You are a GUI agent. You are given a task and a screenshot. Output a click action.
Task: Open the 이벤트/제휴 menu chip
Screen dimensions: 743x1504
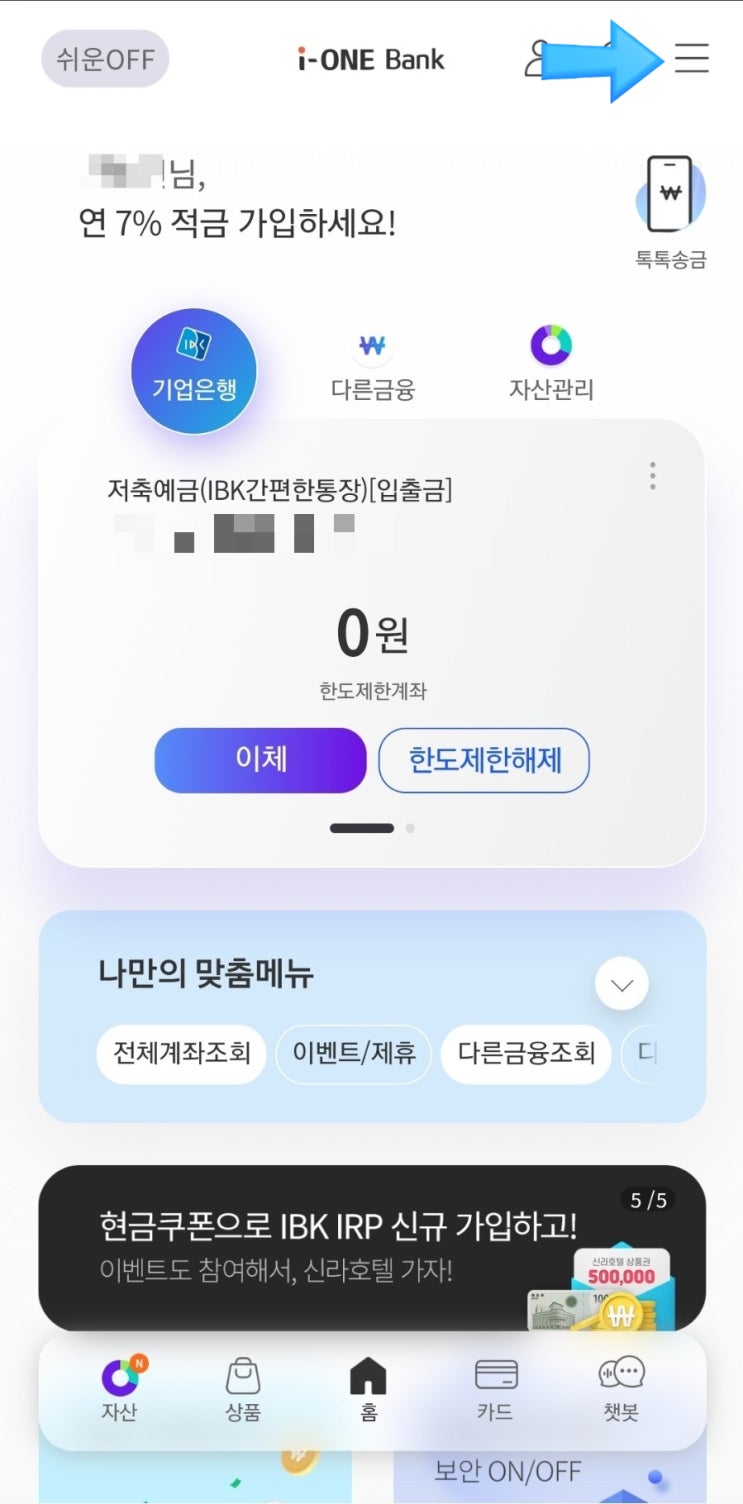(x=354, y=1053)
